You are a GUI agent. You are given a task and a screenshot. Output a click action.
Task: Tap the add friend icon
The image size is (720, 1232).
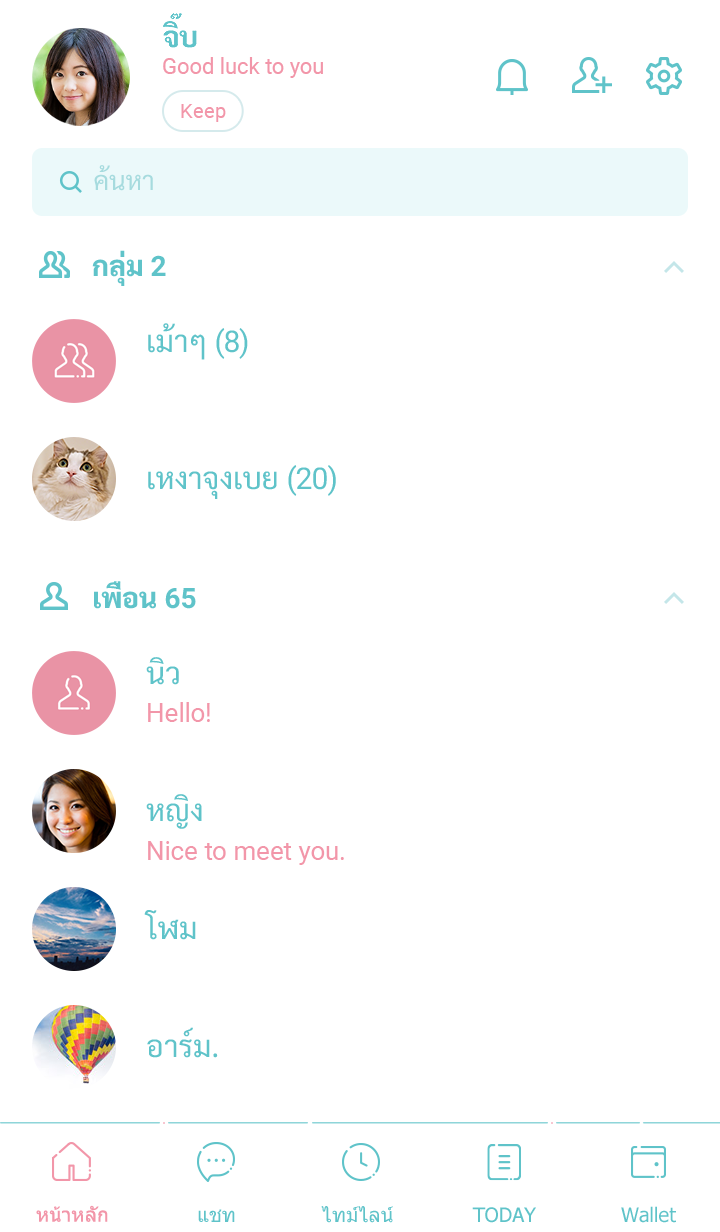coord(591,77)
